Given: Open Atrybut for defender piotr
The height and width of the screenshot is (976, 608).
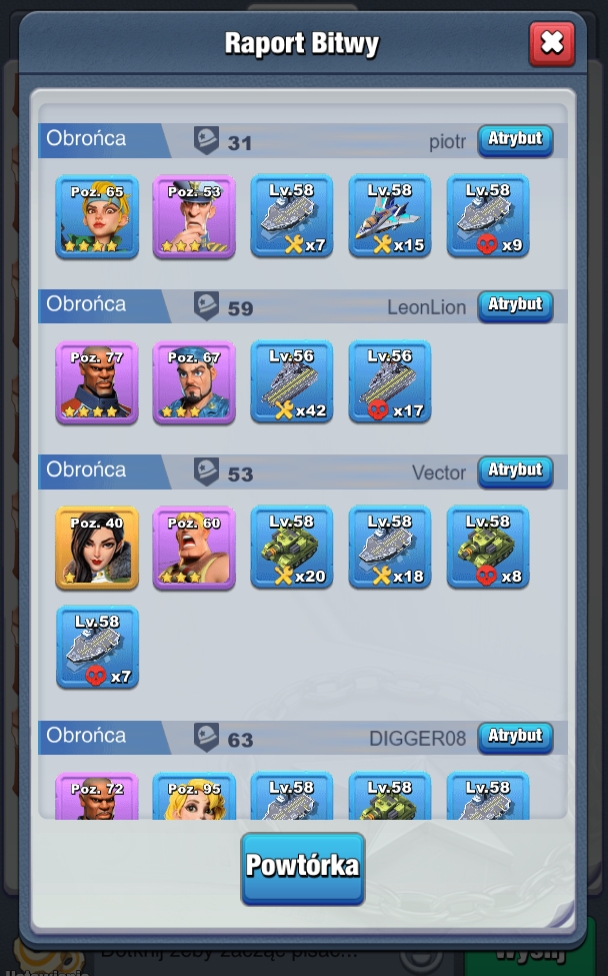Looking at the screenshot, I should coord(515,140).
